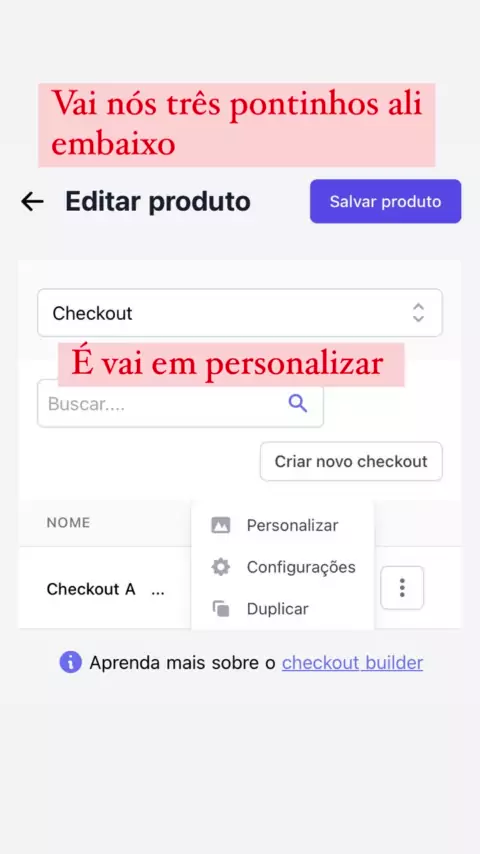The width and height of the screenshot is (480, 854).
Task: Save the product with Salvar produto
Action: coord(385,202)
